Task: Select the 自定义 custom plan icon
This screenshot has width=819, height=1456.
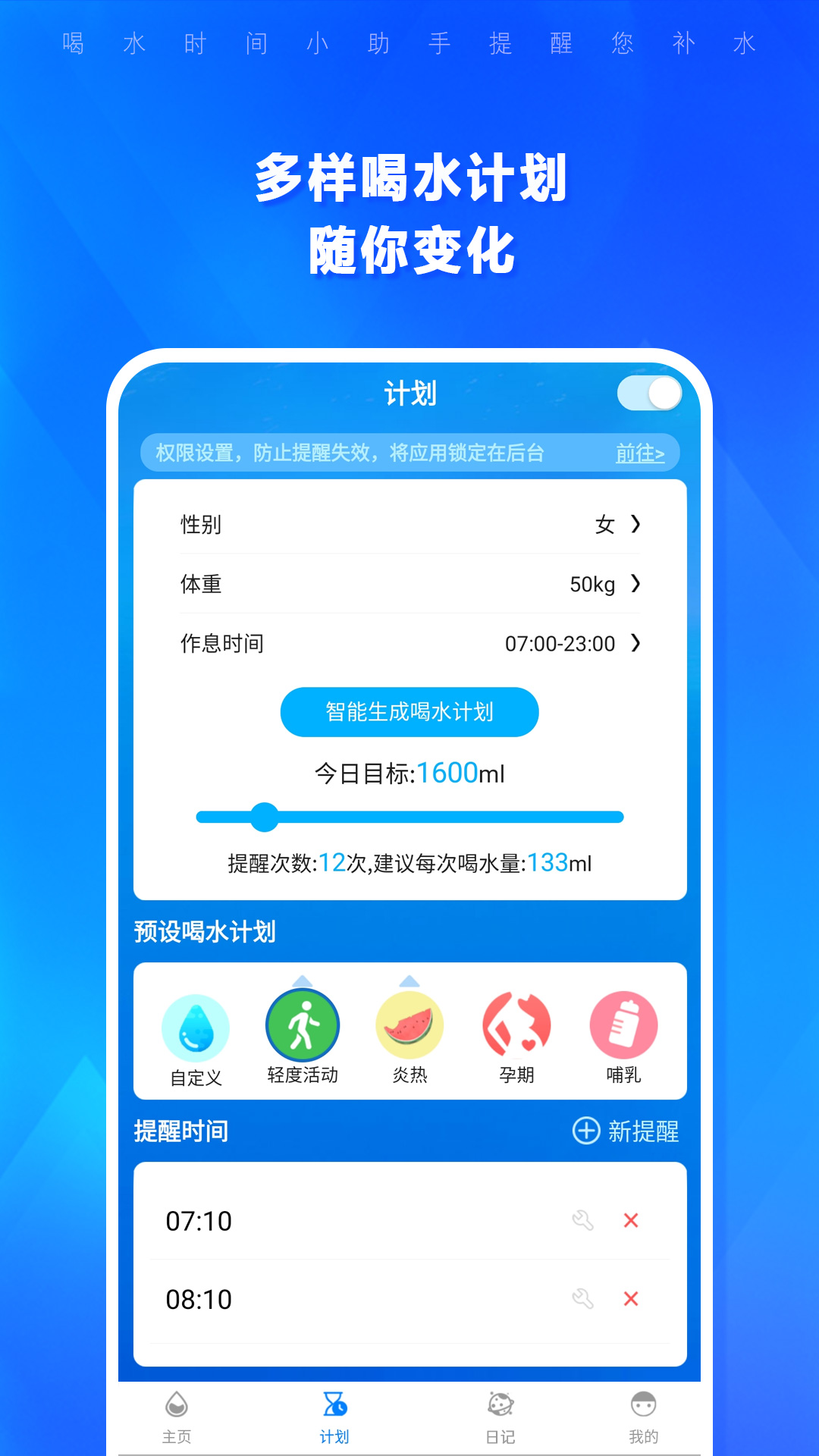Action: (x=195, y=1025)
